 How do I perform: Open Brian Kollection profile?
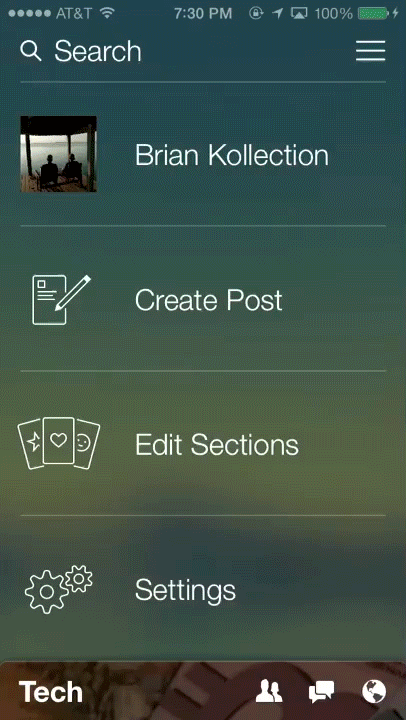pos(203,155)
